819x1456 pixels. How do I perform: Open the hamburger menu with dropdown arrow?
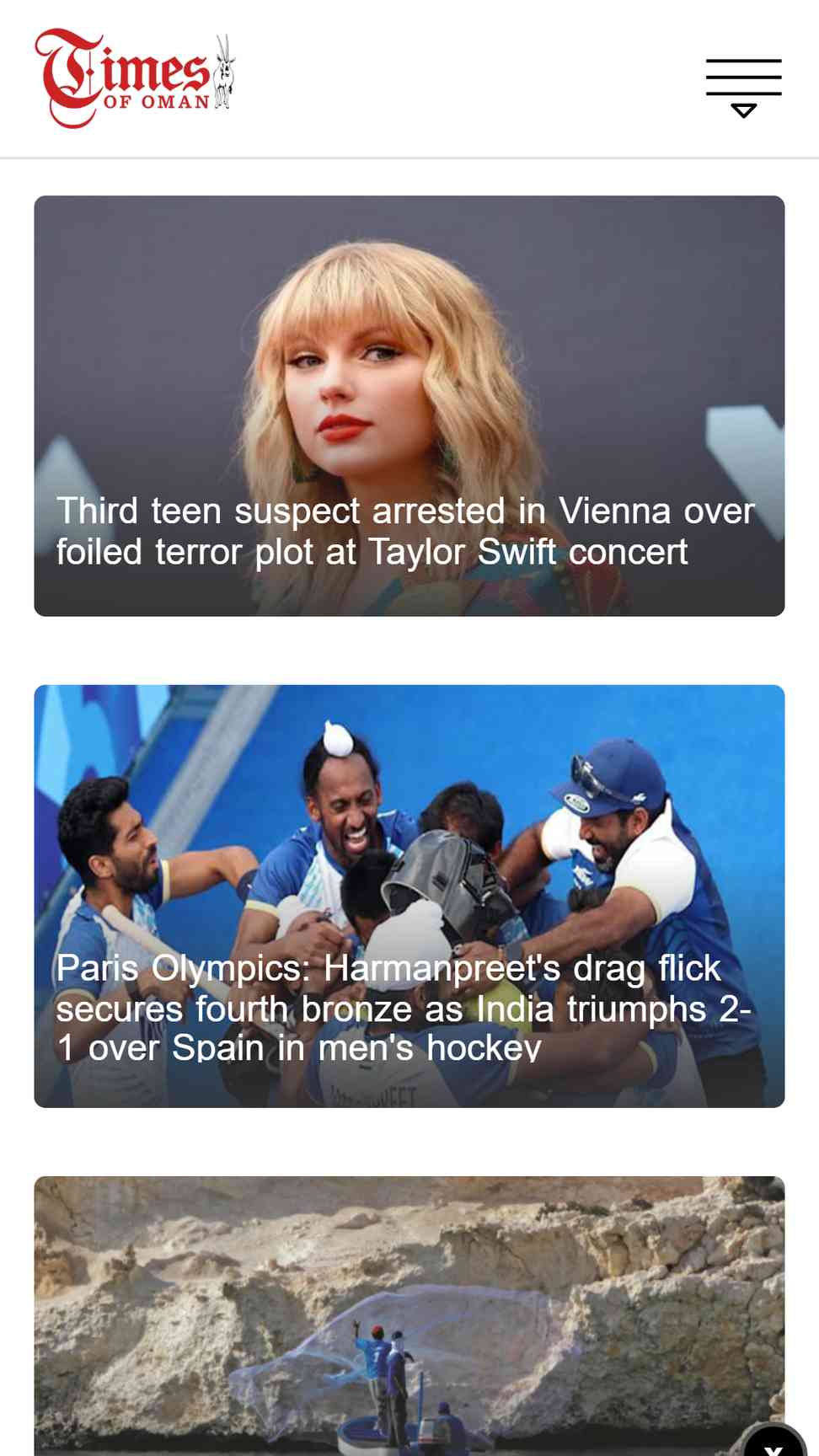743,88
